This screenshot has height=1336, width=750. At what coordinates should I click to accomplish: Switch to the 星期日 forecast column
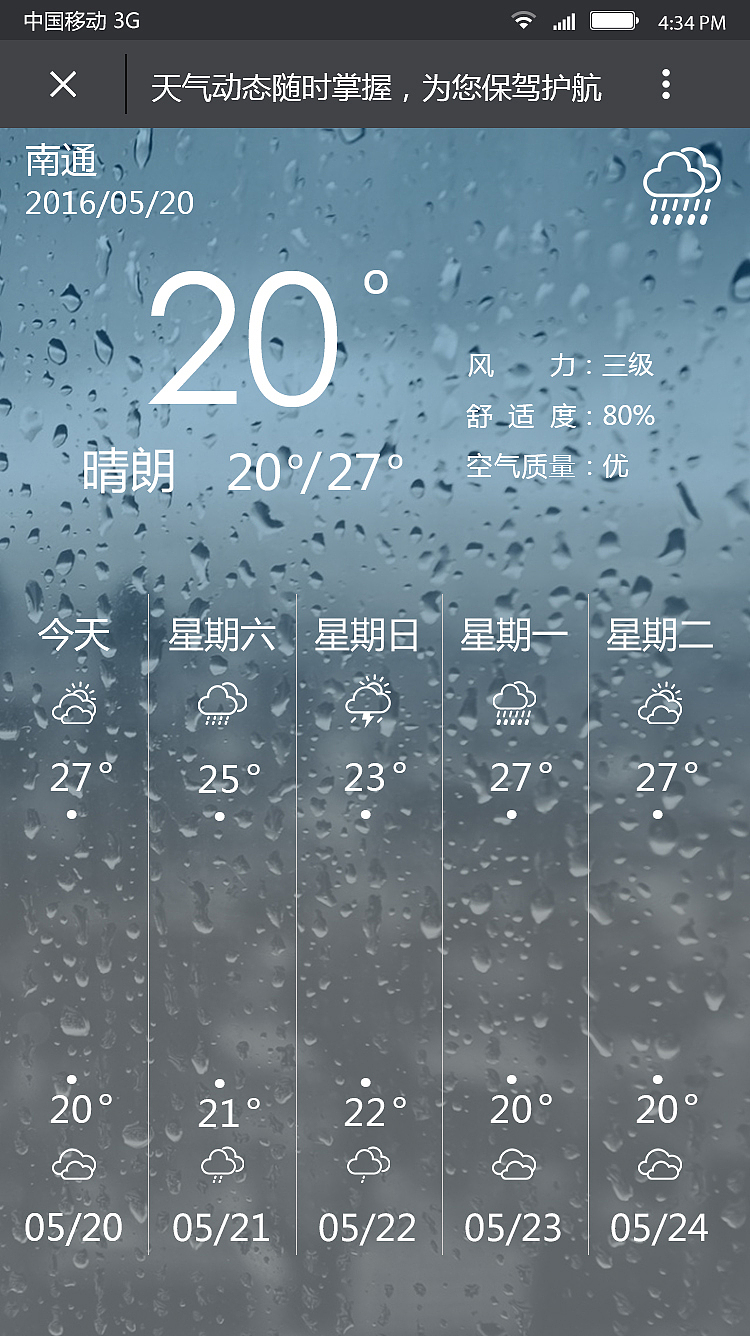coord(368,634)
